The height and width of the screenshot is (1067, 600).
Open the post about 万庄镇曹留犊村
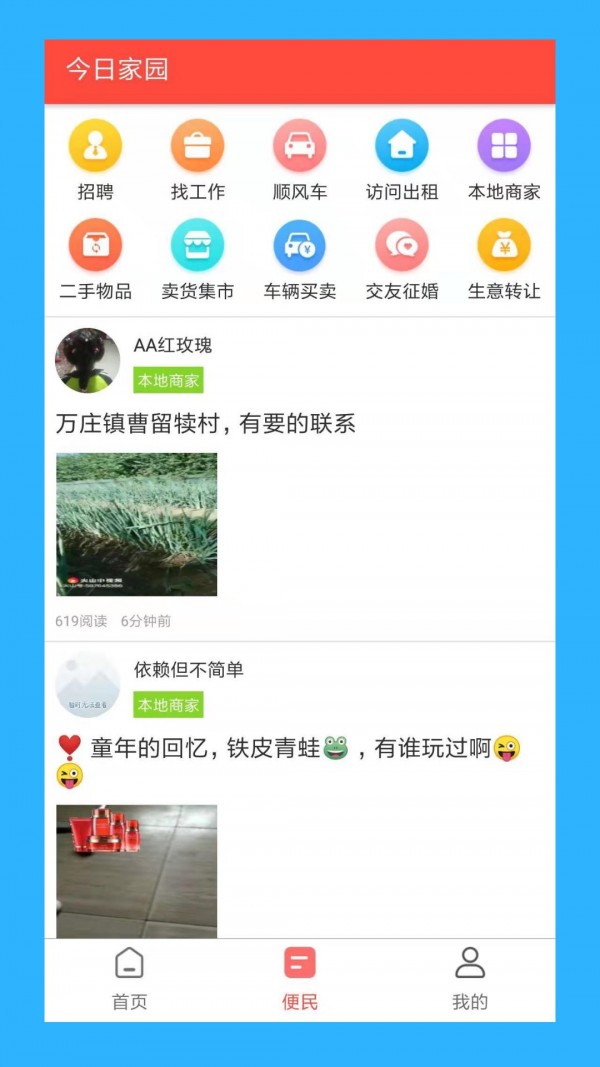(205, 424)
